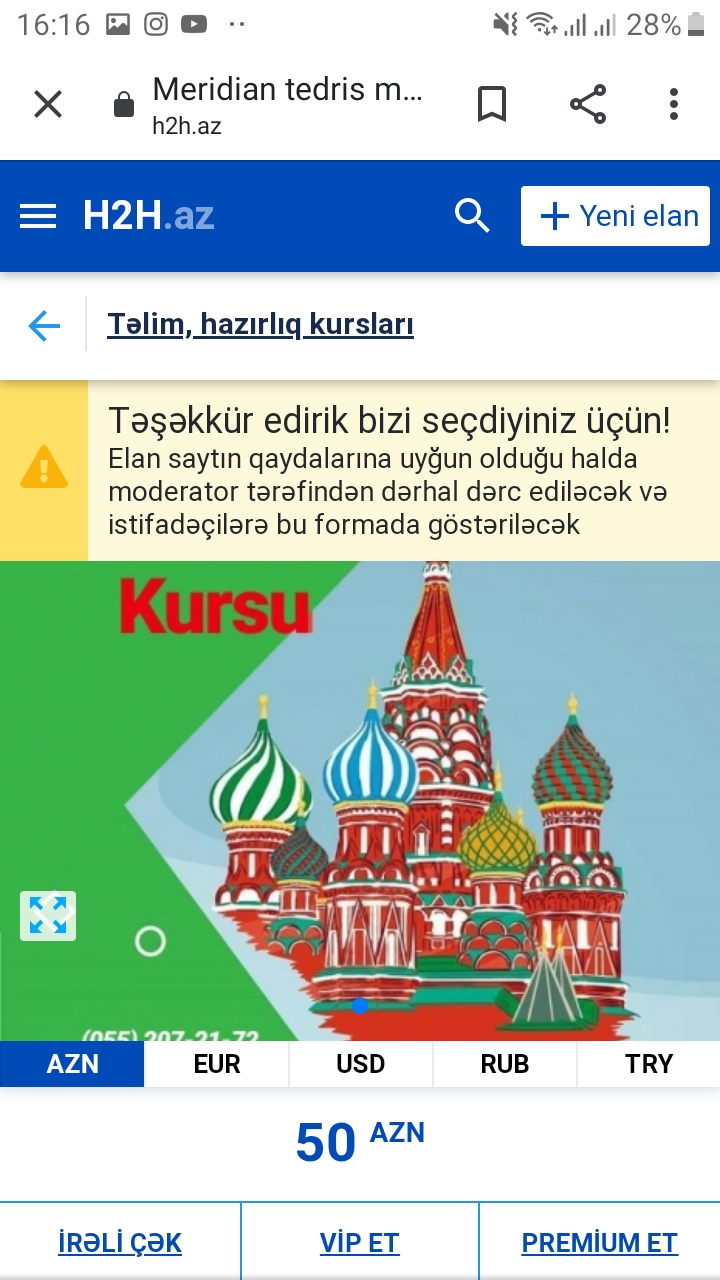This screenshot has width=720, height=1280.
Task: Open site search
Action: pos(472,216)
